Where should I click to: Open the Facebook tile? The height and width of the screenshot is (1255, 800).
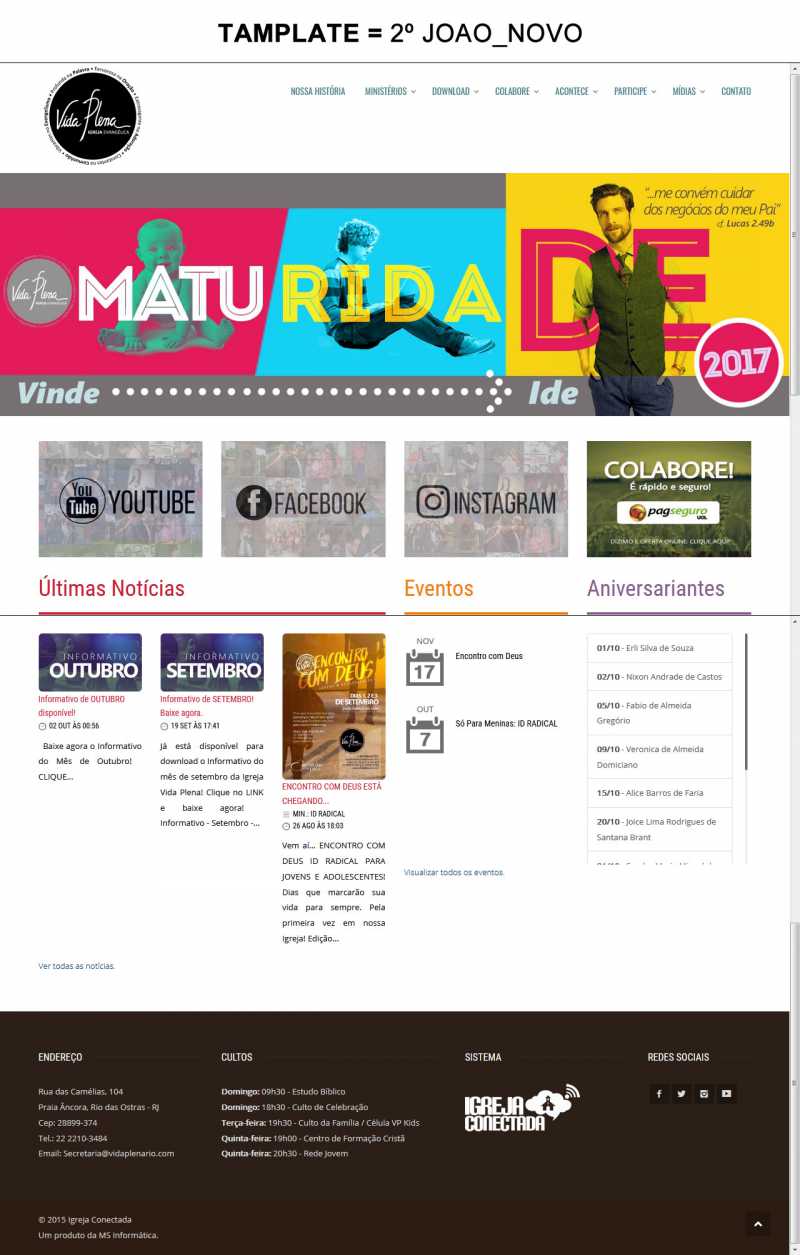click(x=303, y=499)
